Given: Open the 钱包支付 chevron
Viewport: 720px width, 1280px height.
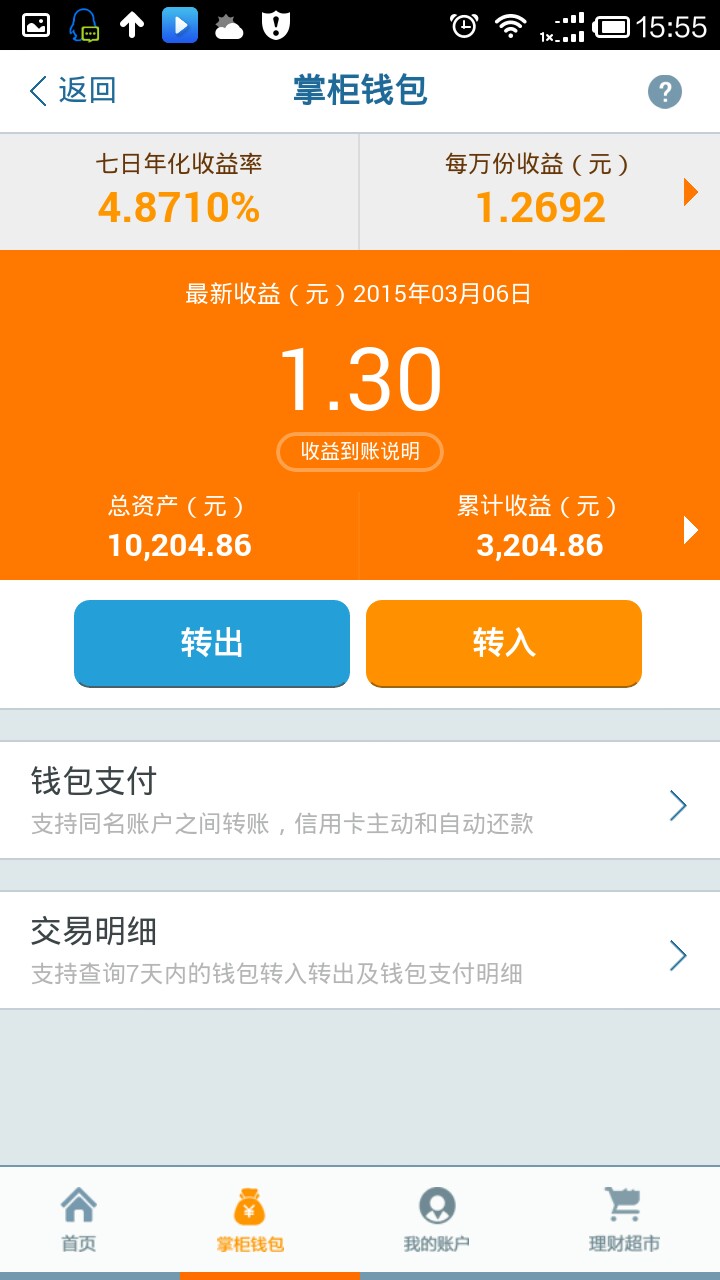Looking at the screenshot, I should pos(678,804).
